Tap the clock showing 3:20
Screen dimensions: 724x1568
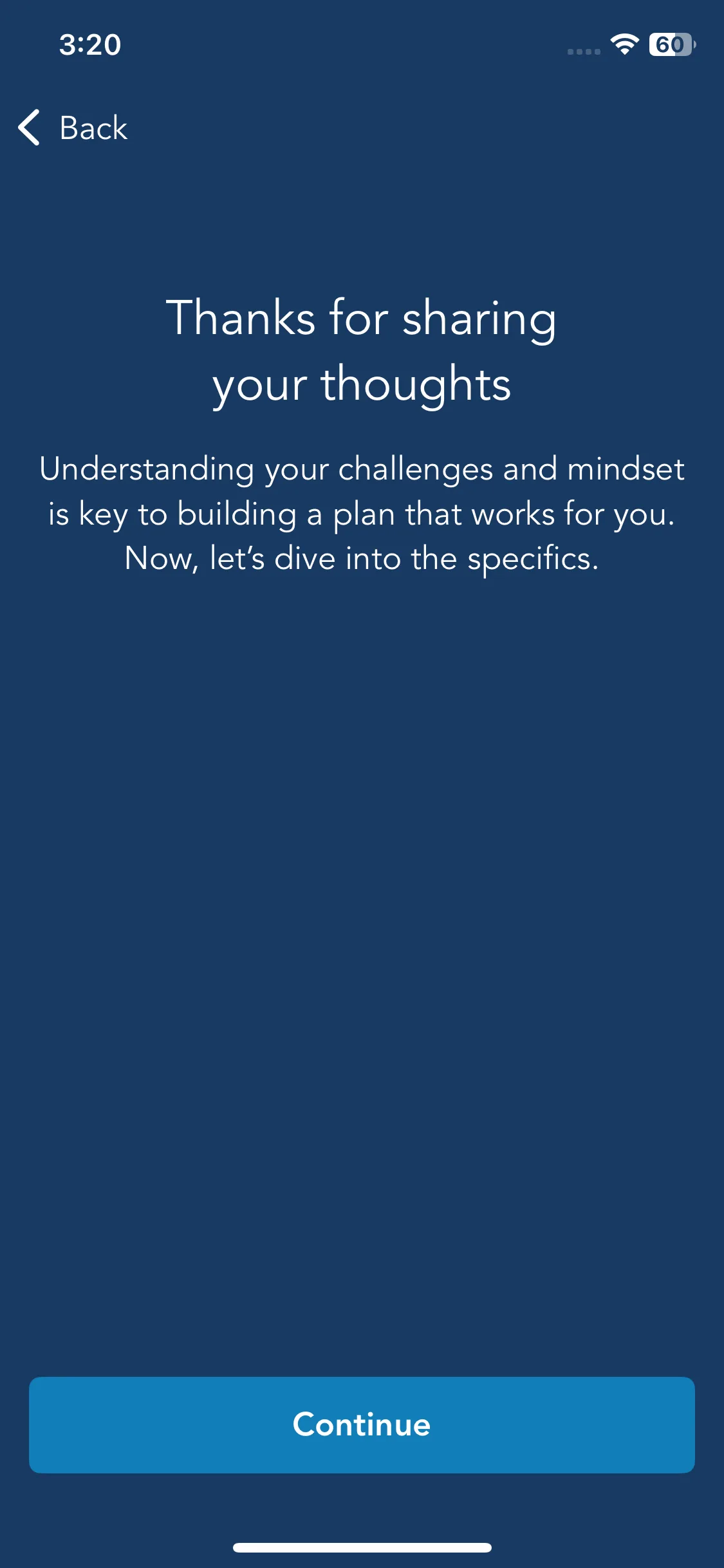[x=89, y=45]
